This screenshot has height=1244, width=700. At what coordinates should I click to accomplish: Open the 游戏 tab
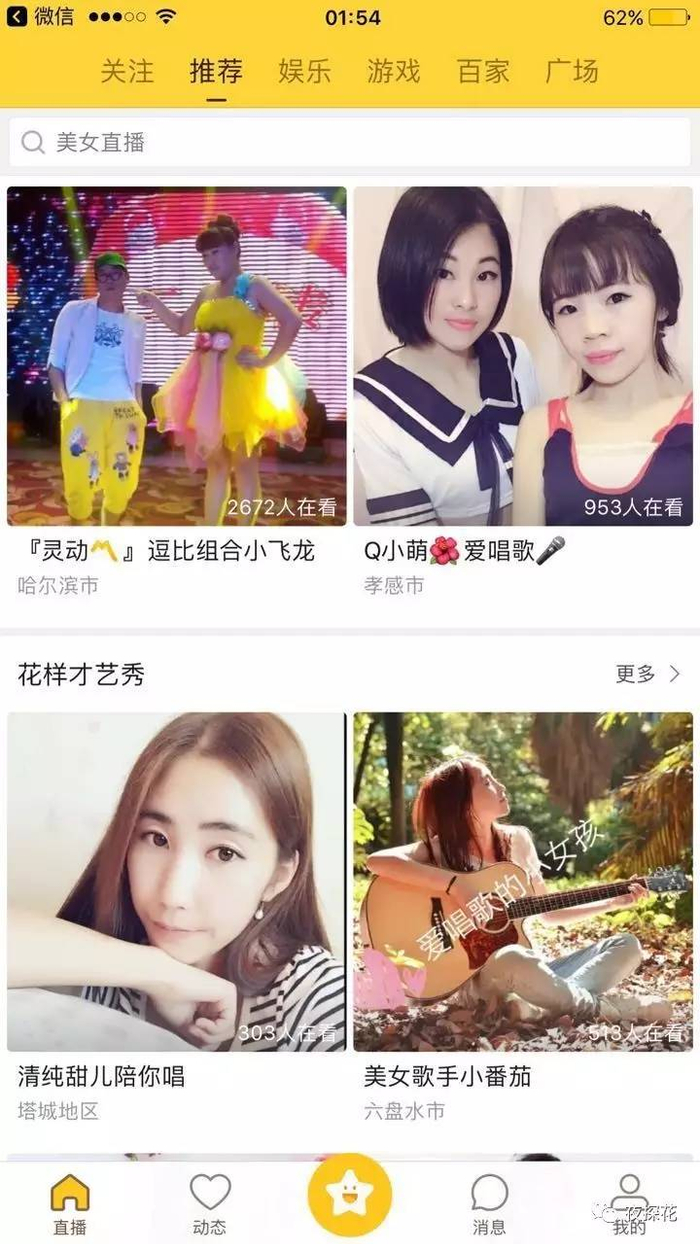pyautogui.click(x=393, y=71)
